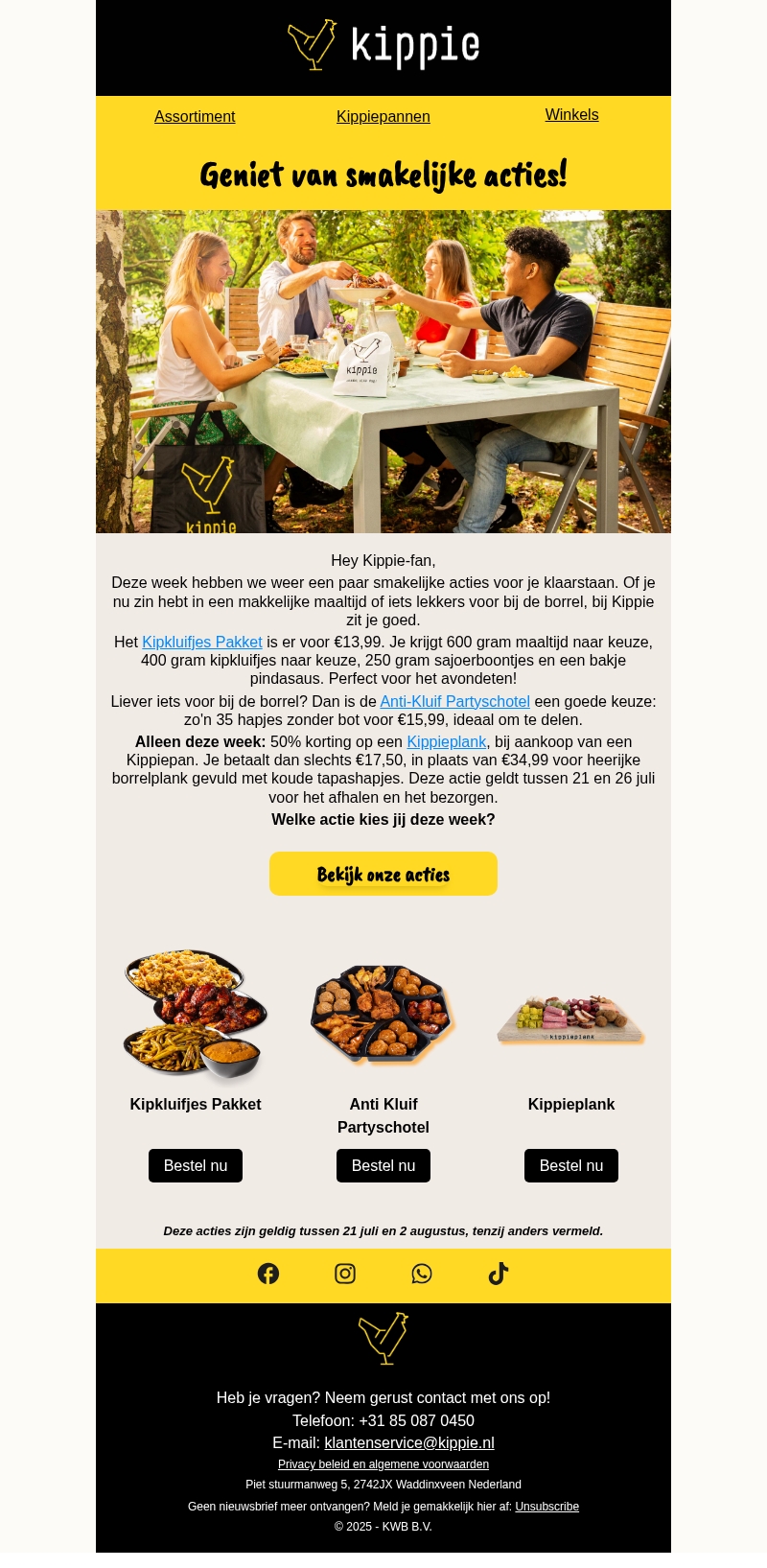Visit Kippie on Instagram
Image resolution: width=767 pixels, height=1568 pixels.
click(345, 1274)
